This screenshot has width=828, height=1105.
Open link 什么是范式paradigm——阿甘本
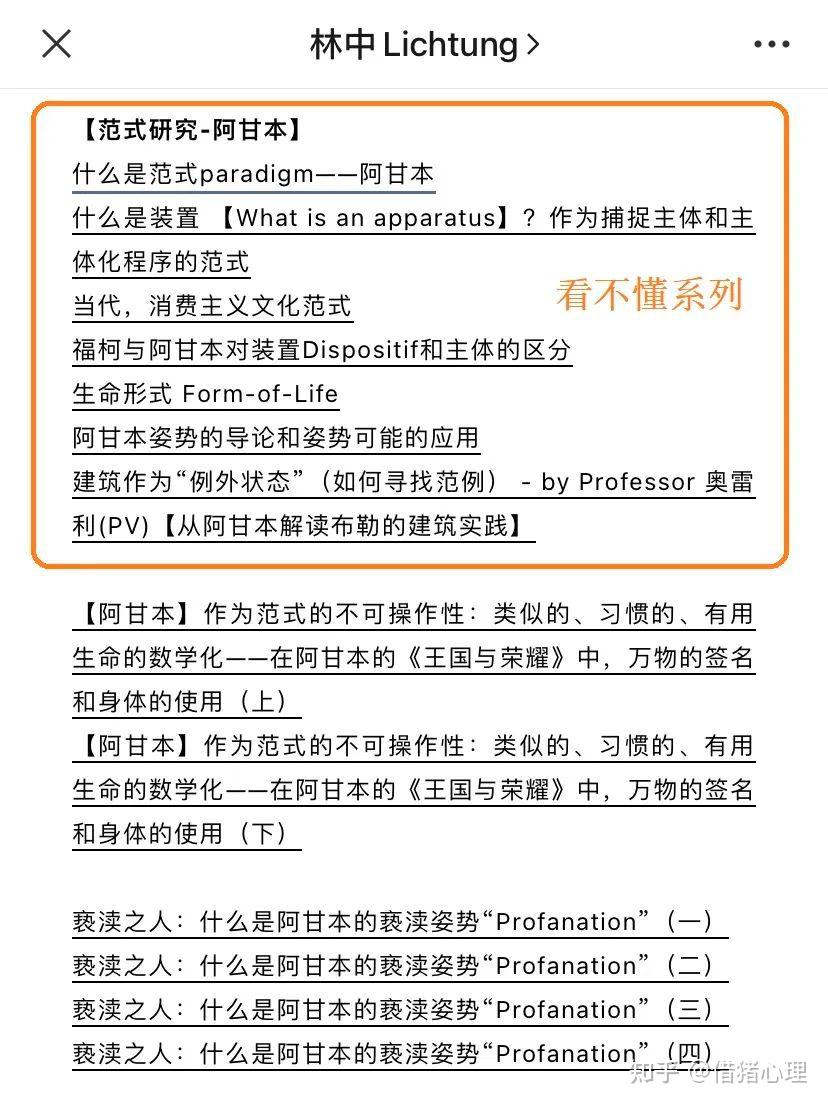253,174
